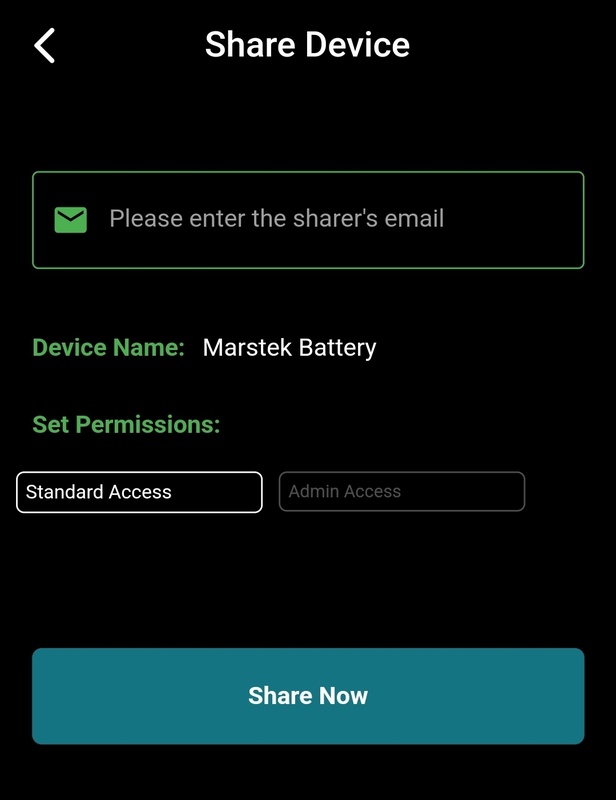The image size is (616, 800).
Task: Choose Admin Access permission
Action: pyautogui.click(x=401, y=492)
